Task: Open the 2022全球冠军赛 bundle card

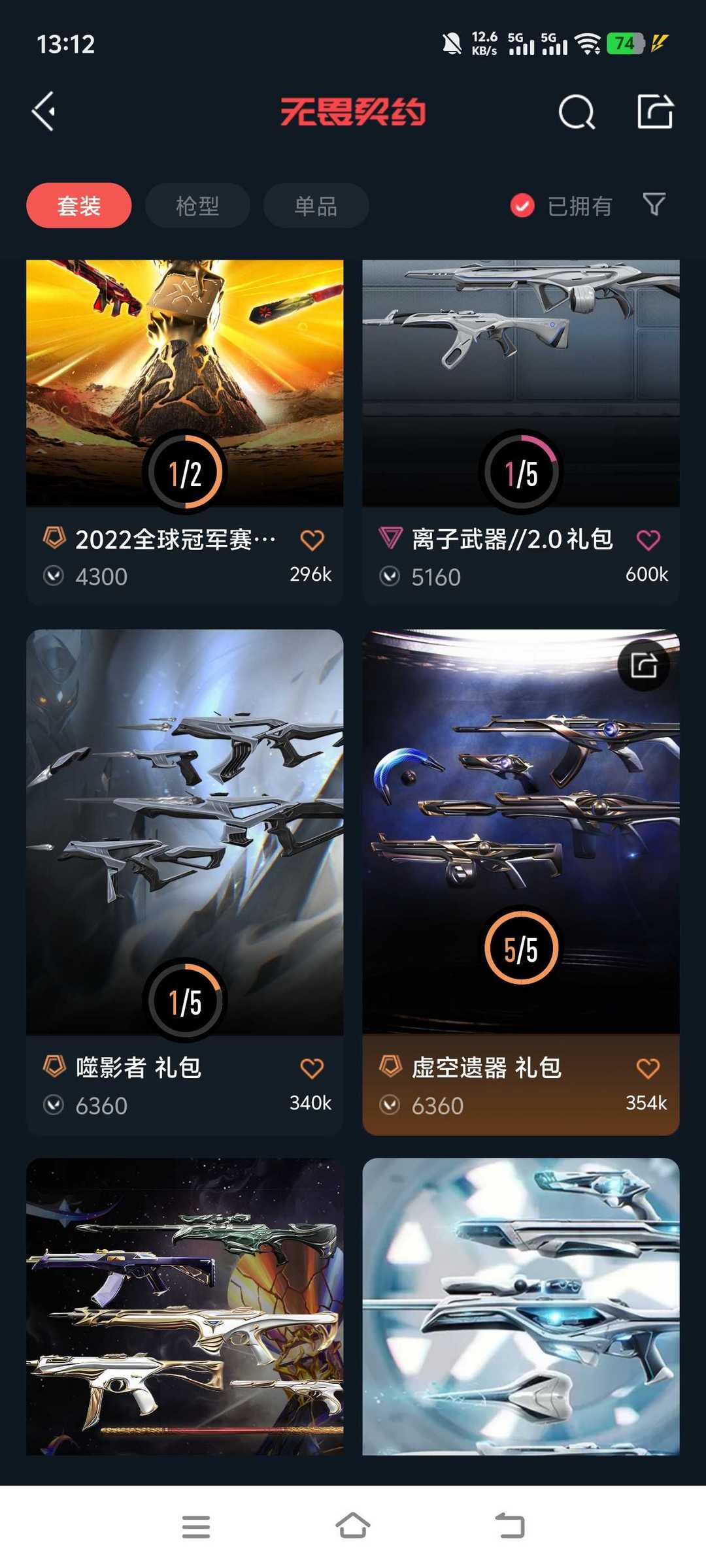Action: 184,431
